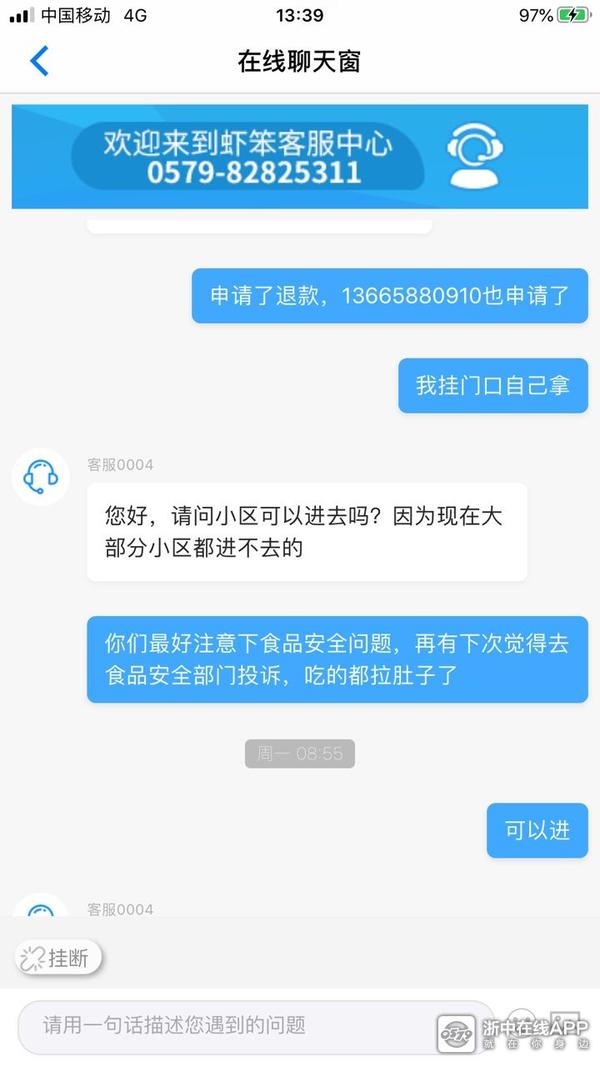Tap the 挂断 hang-up button
This screenshot has height=1067, width=600.
coord(59,958)
